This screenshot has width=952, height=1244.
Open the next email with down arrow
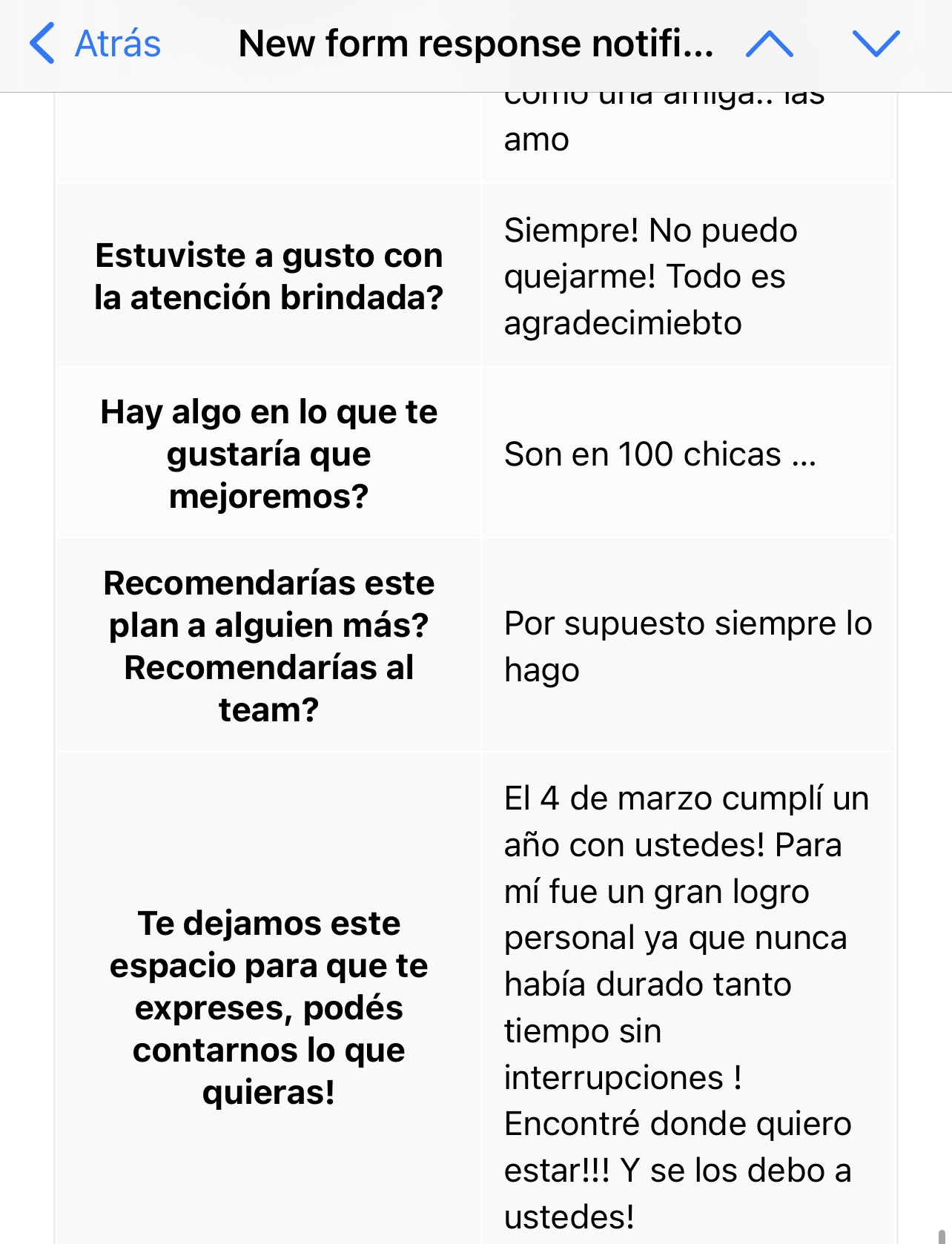876,44
